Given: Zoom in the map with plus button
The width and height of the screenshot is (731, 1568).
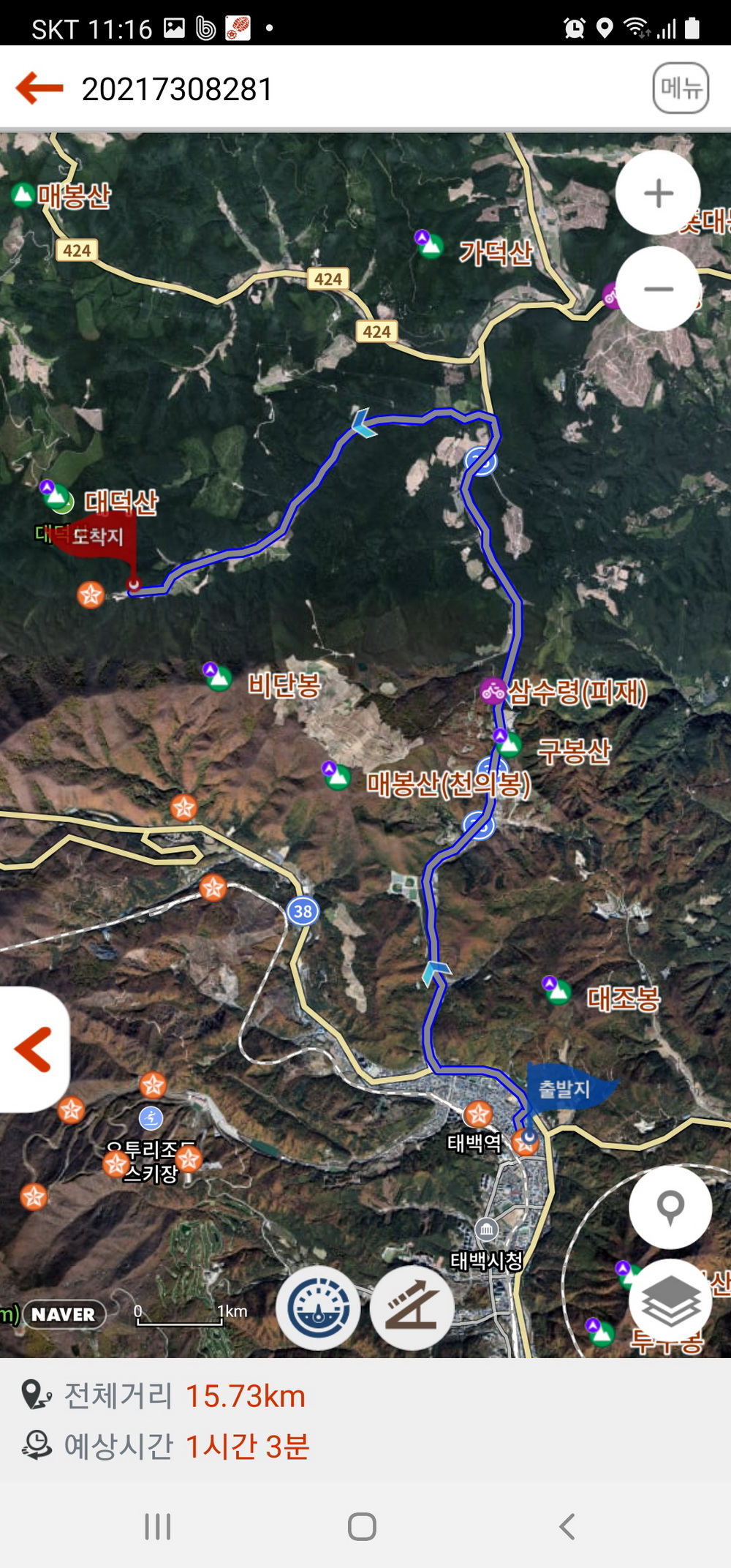Looking at the screenshot, I should (658, 193).
